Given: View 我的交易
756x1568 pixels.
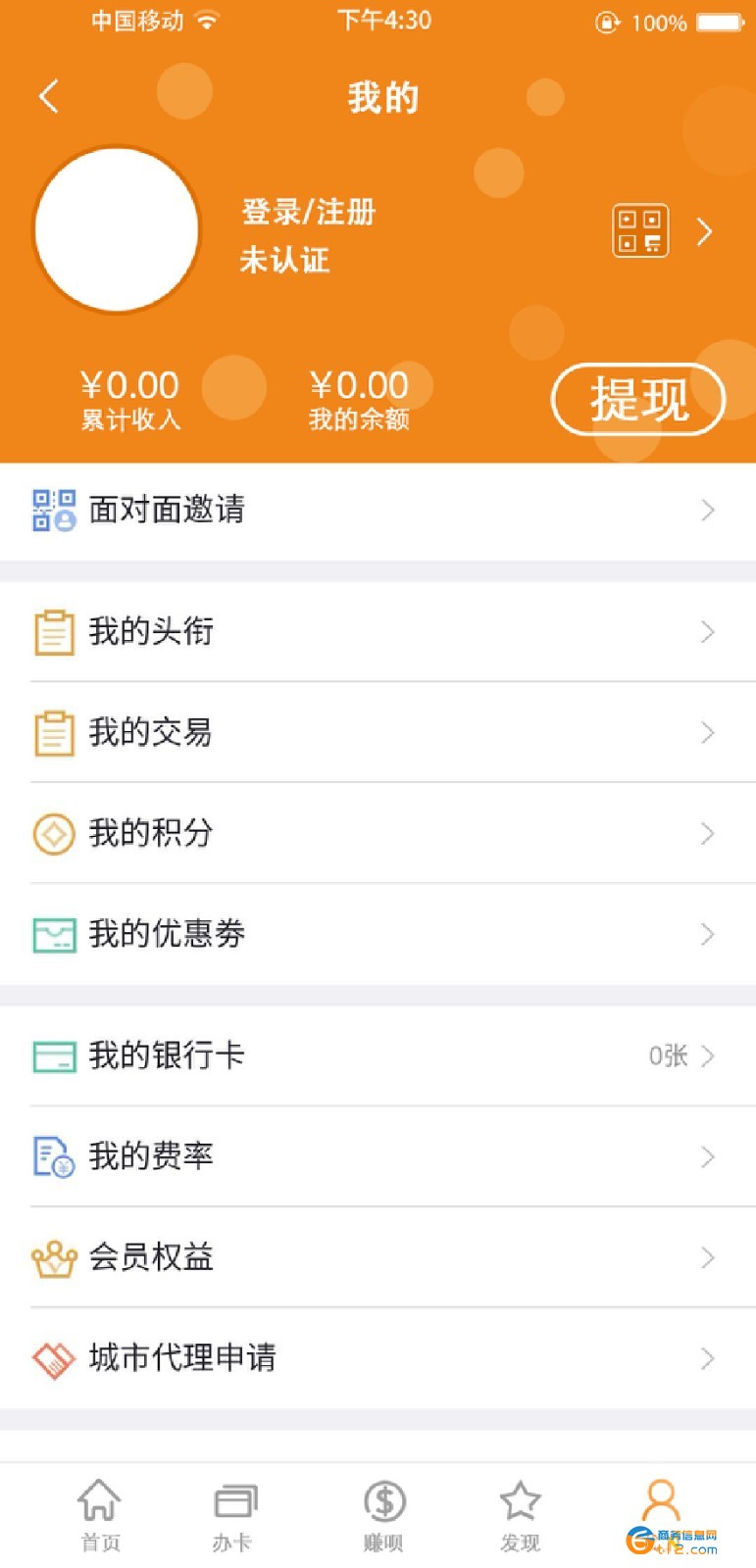Looking at the screenshot, I should coord(378,733).
